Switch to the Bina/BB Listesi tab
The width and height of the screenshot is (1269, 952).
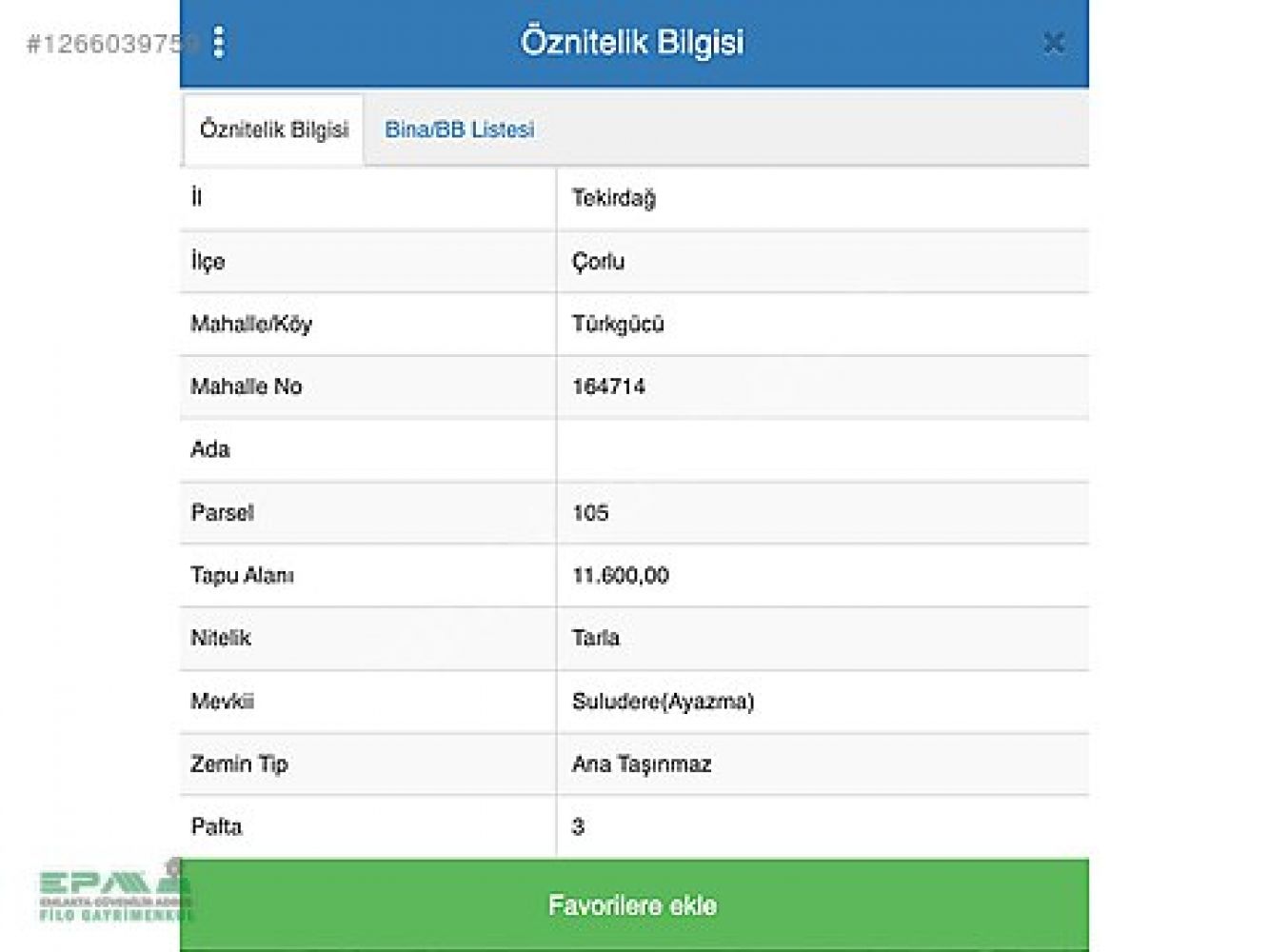(459, 129)
